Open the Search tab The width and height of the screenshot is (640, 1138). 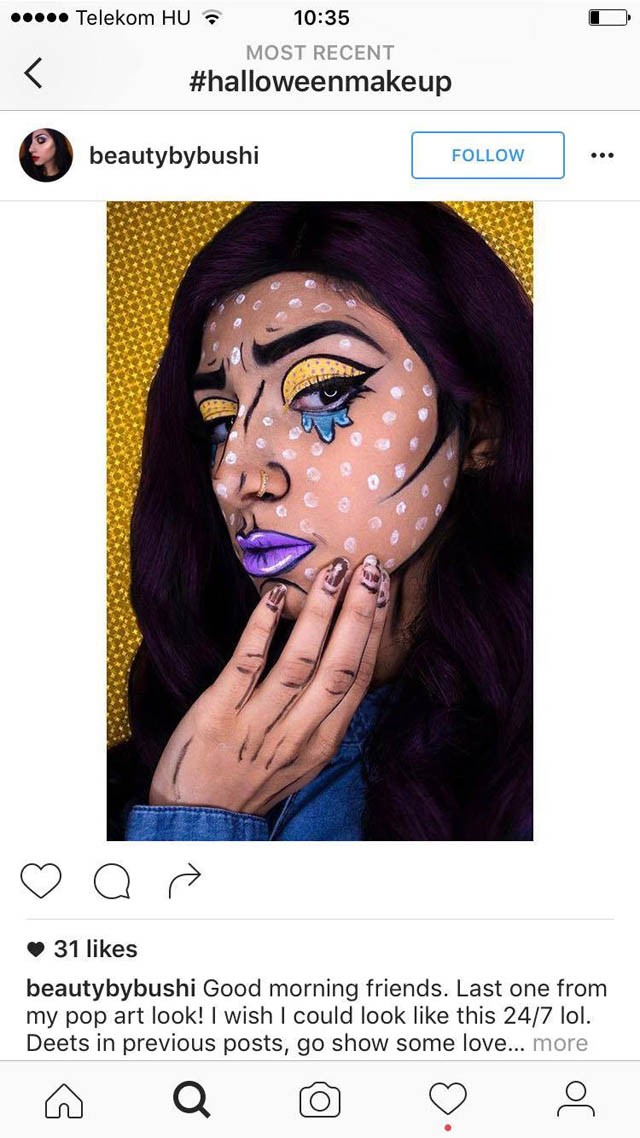[x=192, y=1100]
